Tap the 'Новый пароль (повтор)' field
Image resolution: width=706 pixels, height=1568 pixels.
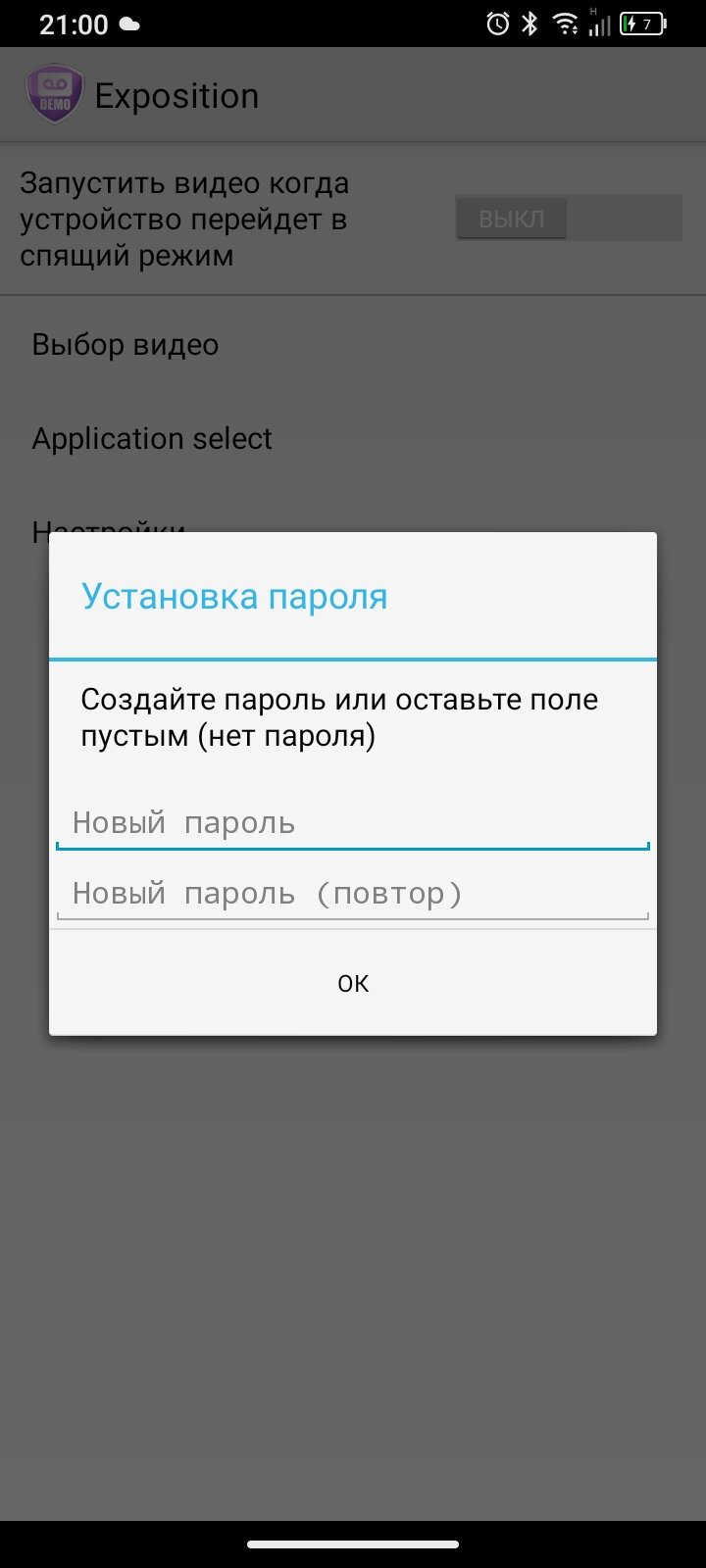[353, 894]
